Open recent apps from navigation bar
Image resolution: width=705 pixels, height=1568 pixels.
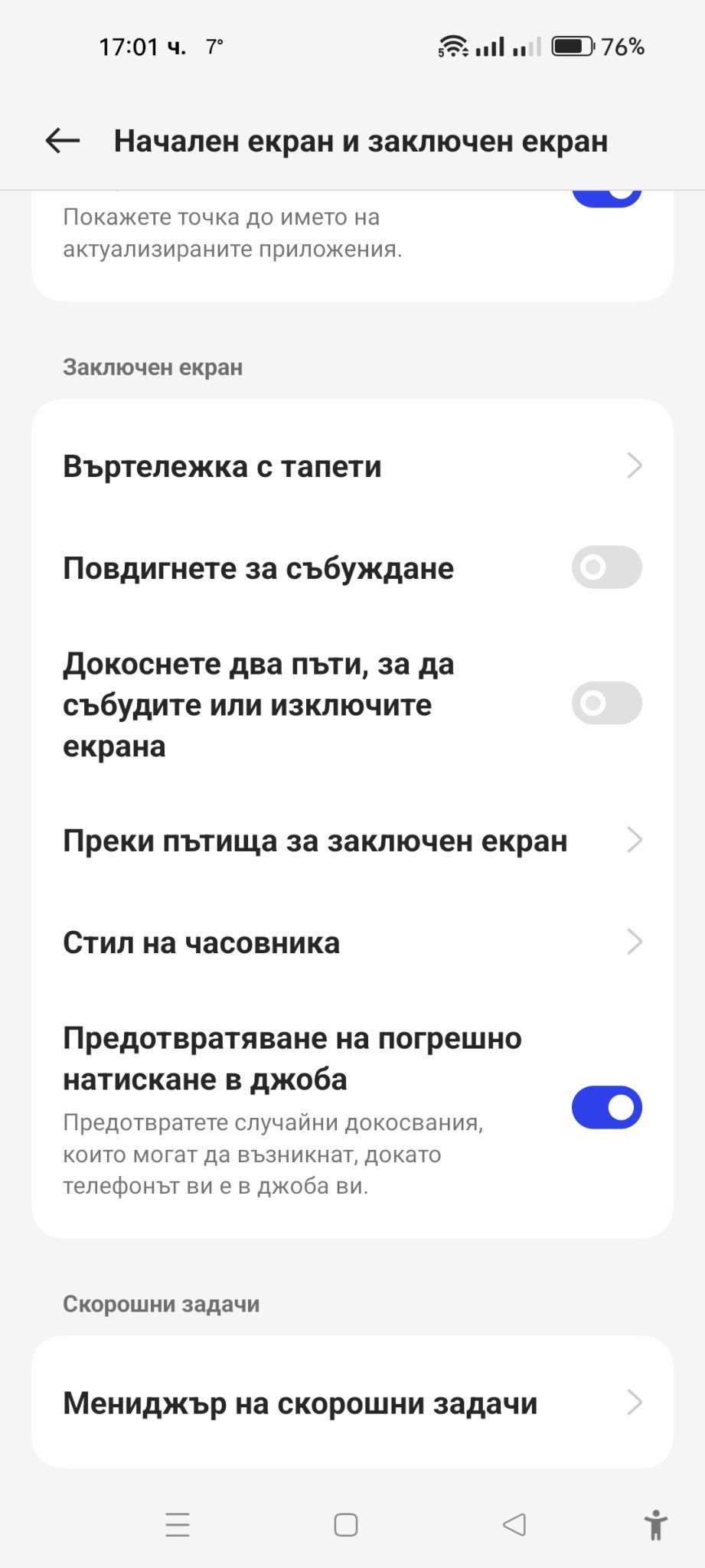178,1524
